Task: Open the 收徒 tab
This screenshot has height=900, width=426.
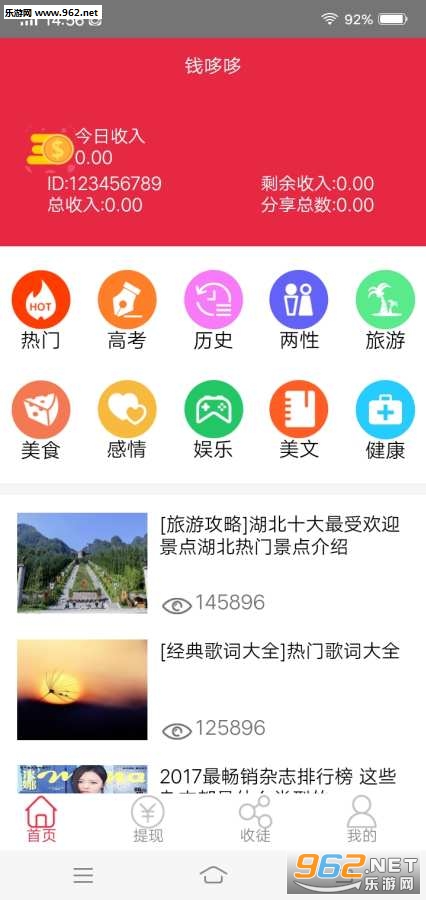Action: (255, 819)
